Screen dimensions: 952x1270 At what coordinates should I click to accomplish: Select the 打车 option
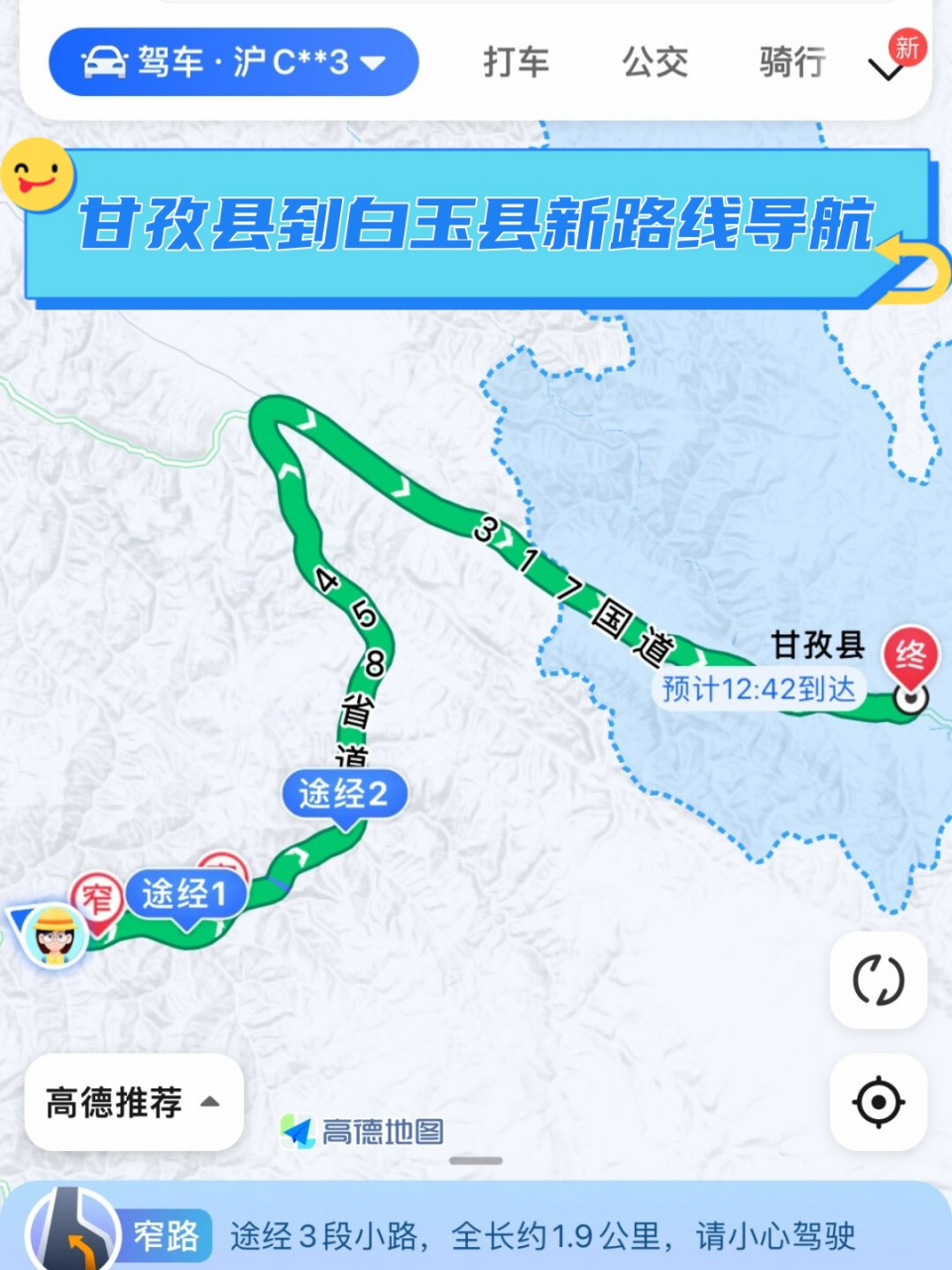coord(518,62)
